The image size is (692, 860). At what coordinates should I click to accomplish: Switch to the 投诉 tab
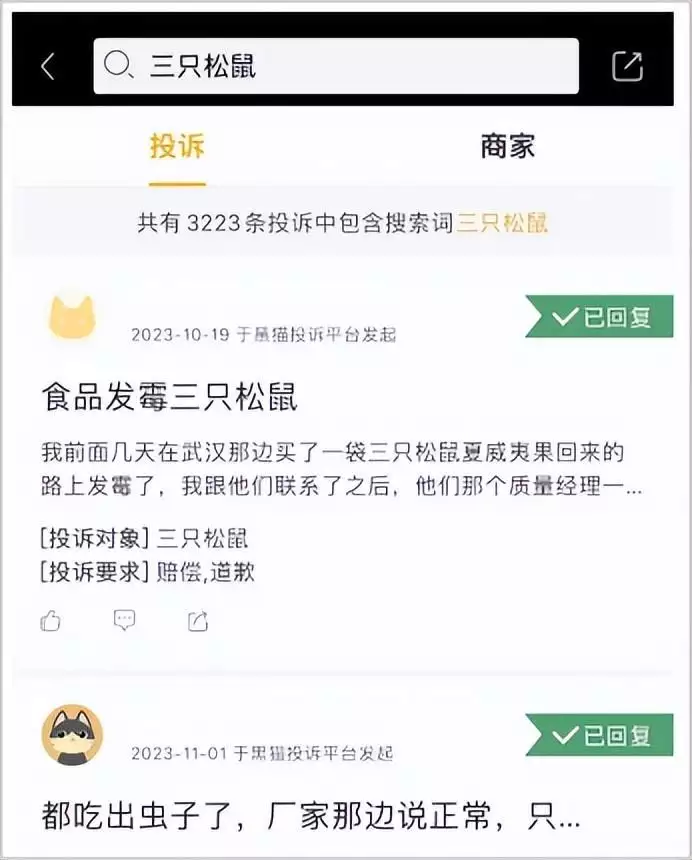(x=177, y=147)
